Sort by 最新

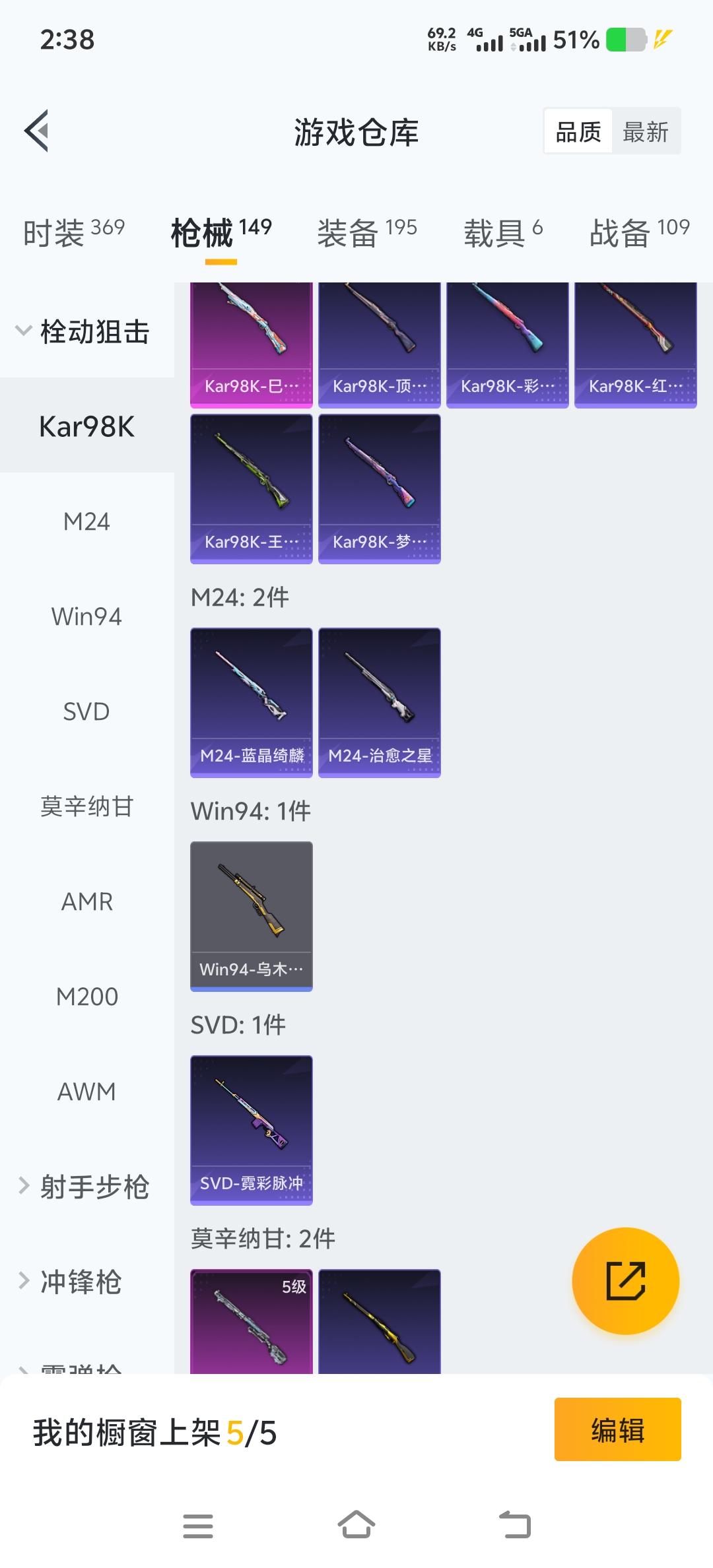(x=645, y=132)
